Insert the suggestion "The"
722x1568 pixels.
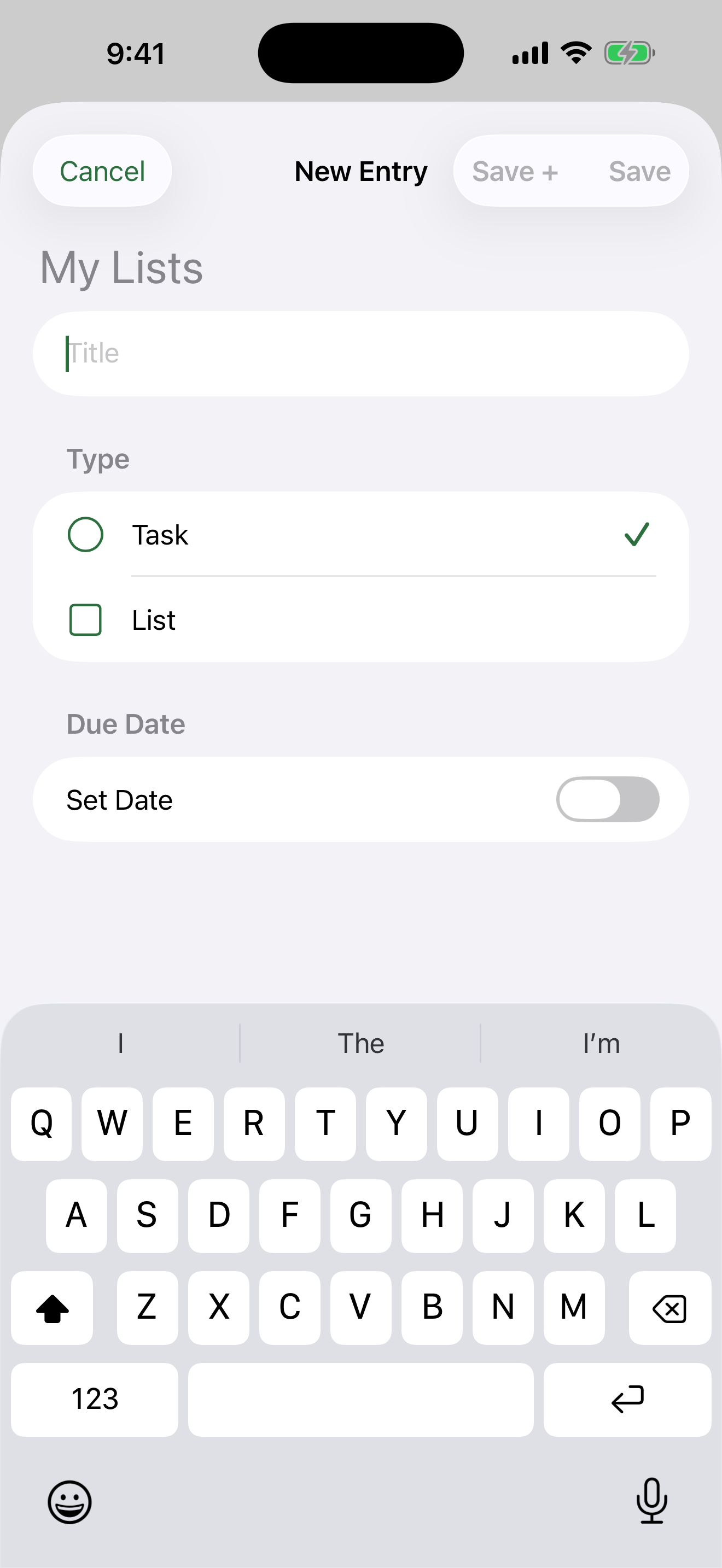coord(361,1043)
